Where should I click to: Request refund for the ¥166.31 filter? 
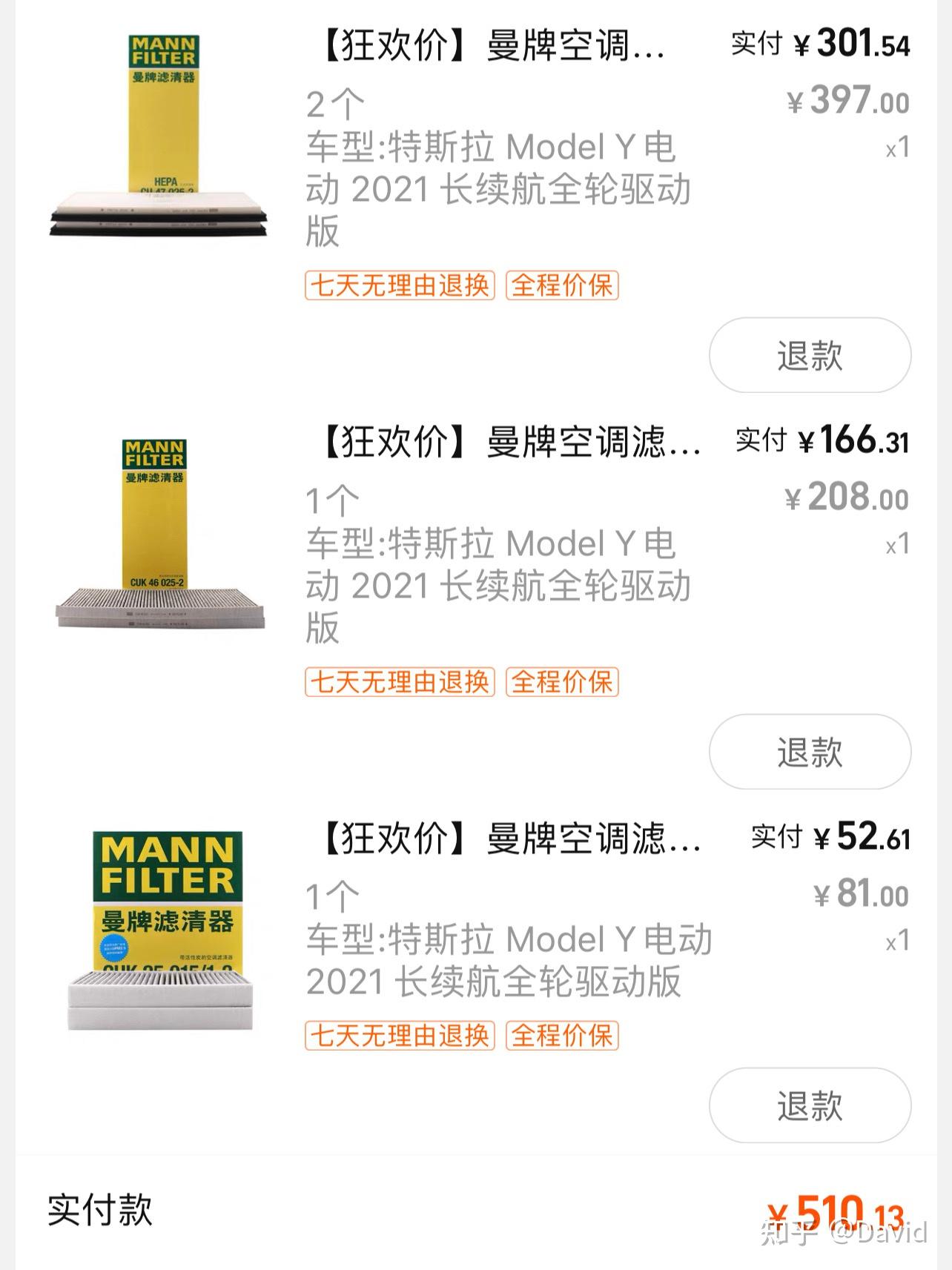(810, 752)
